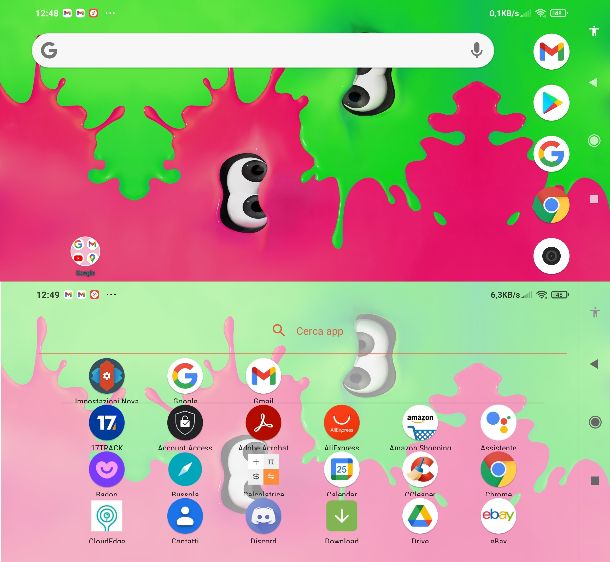Open Amazon Shopping
This screenshot has height=562, width=610.
tap(420, 423)
